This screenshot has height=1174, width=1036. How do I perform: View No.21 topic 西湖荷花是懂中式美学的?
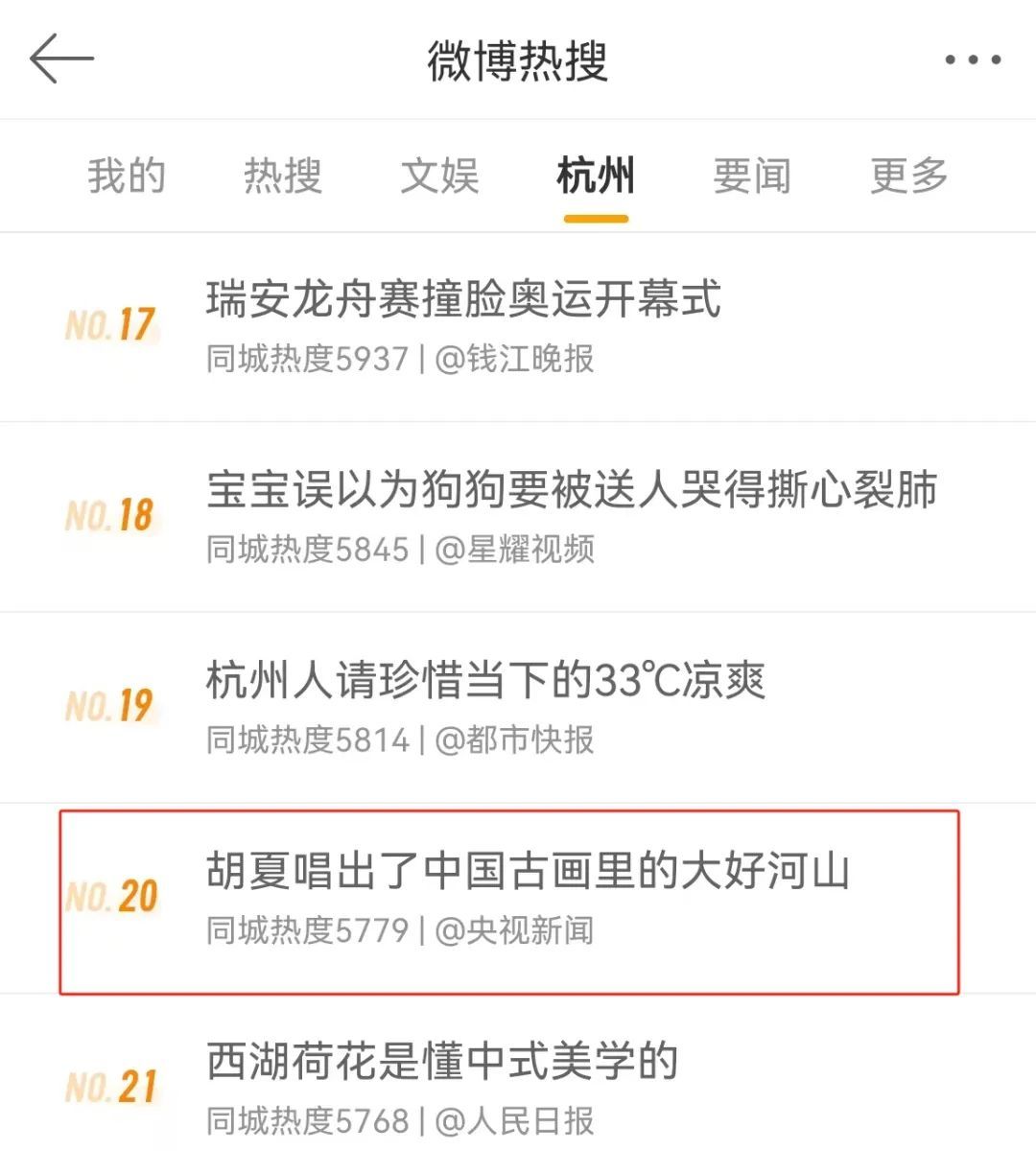pyautogui.click(x=442, y=1062)
